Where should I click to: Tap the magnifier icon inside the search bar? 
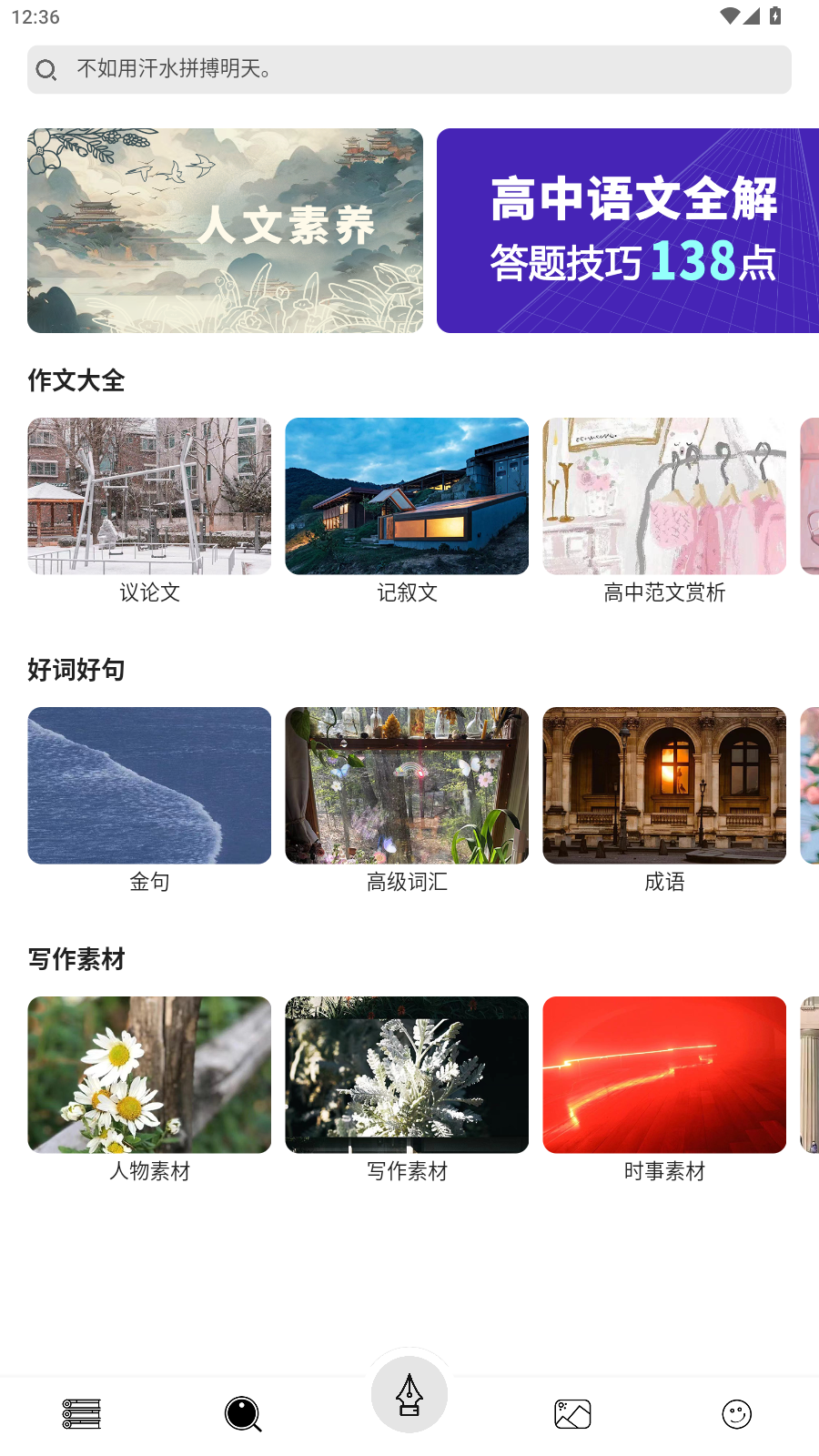click(x=46, y=69)
